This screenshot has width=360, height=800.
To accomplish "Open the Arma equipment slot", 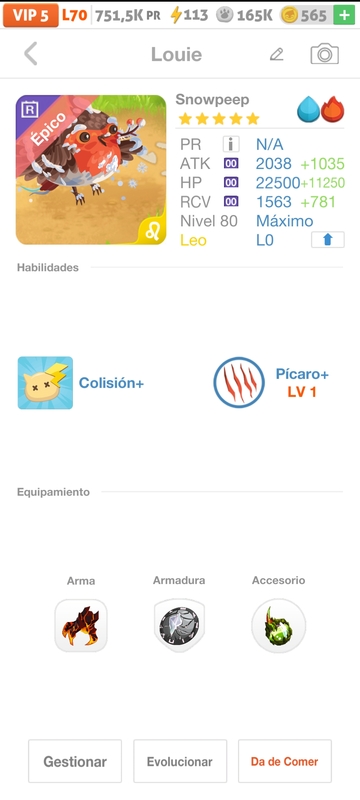I will click(x=81, y=626).
